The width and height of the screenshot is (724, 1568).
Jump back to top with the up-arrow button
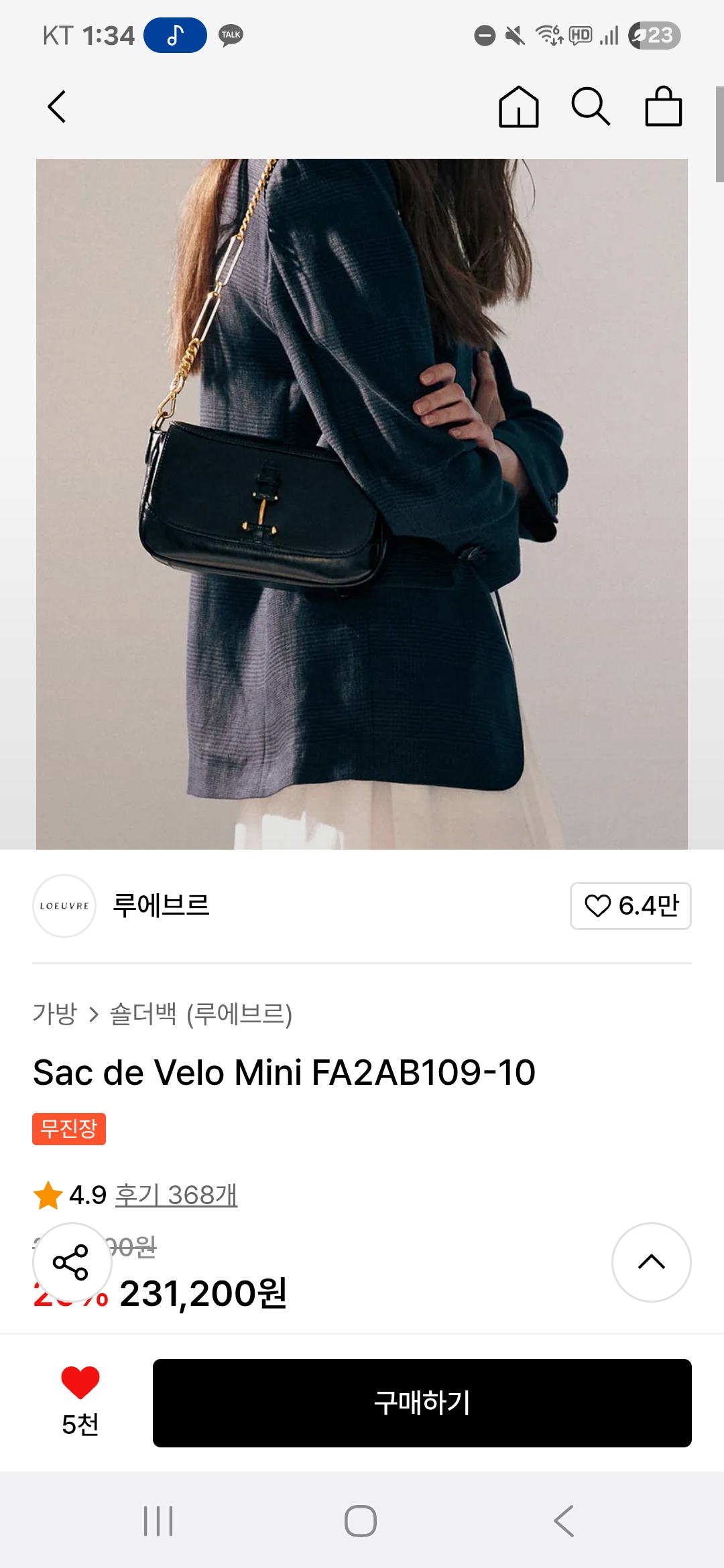pyautogui.click(x=651, y=1262)
